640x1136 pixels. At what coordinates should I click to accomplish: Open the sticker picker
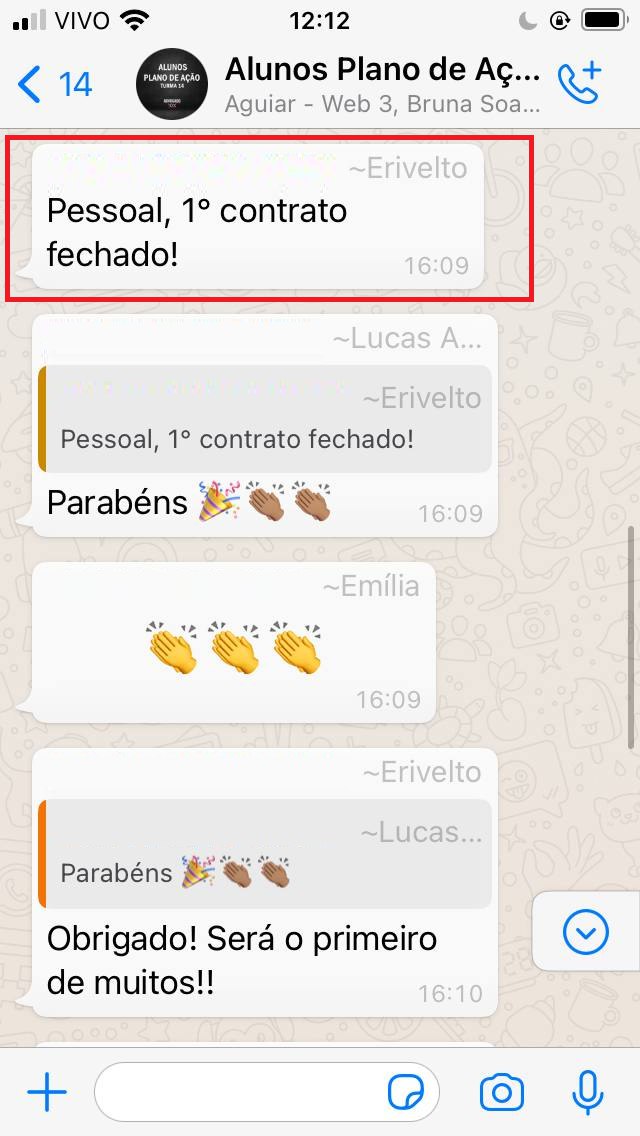click(x=406, y=1093)
